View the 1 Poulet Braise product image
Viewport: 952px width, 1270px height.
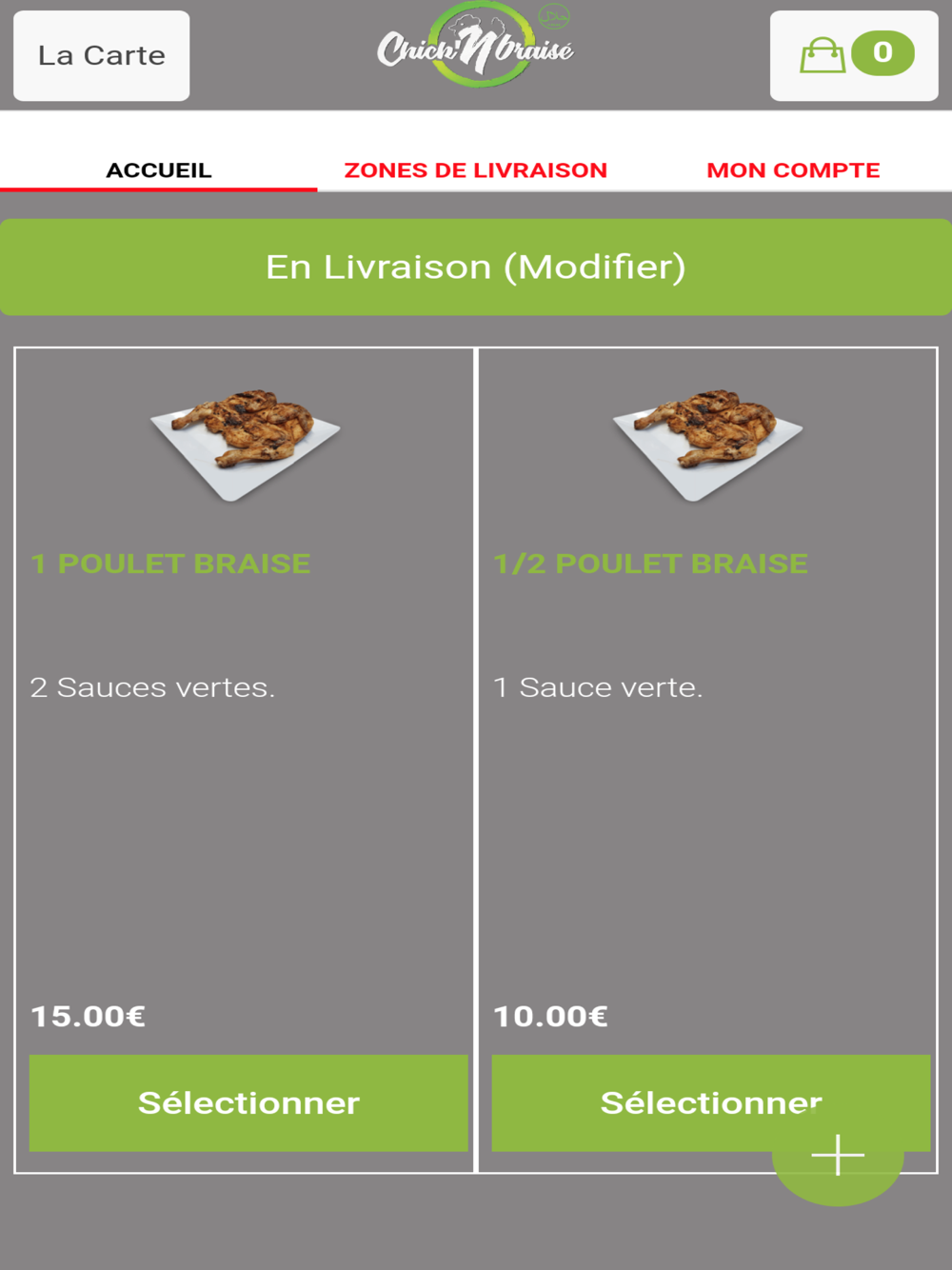tap(246, 443)
